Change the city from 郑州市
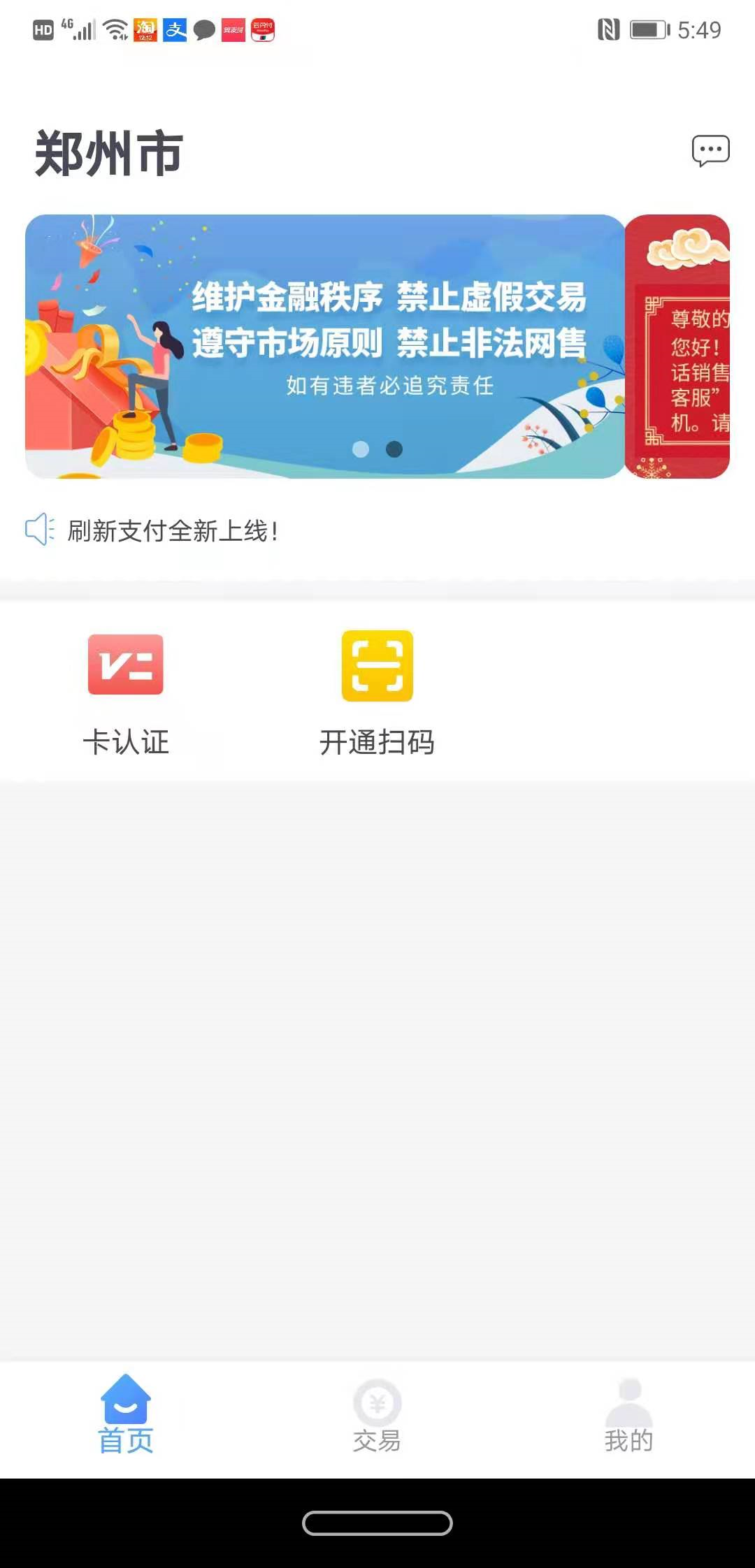The height and width of the screenshot is (1568, 755). tap(109, 154)
